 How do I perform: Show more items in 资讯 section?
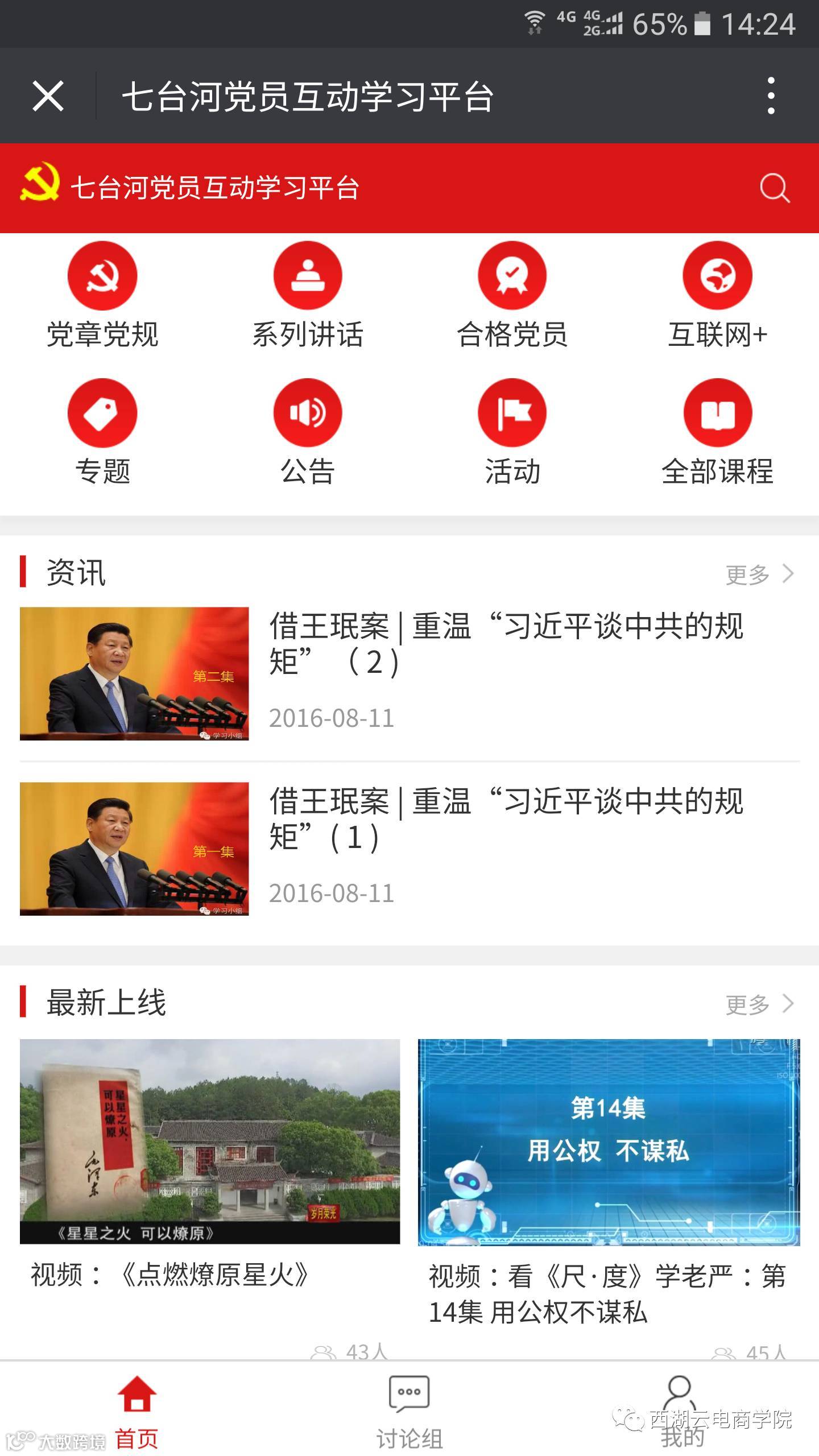(759, 574)
